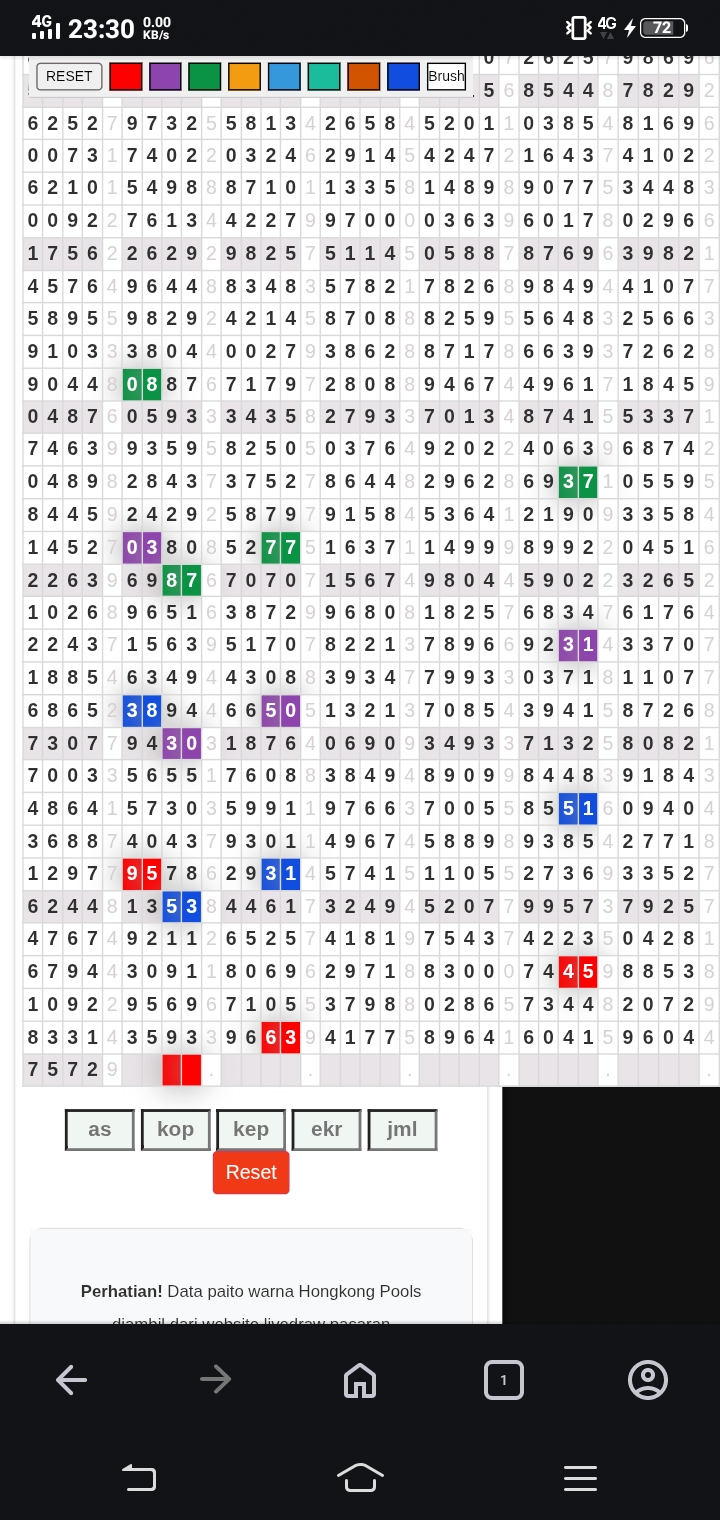Open the browser home page
The width and height of the screenshot is (720, 1520).
coord(360,1380)
